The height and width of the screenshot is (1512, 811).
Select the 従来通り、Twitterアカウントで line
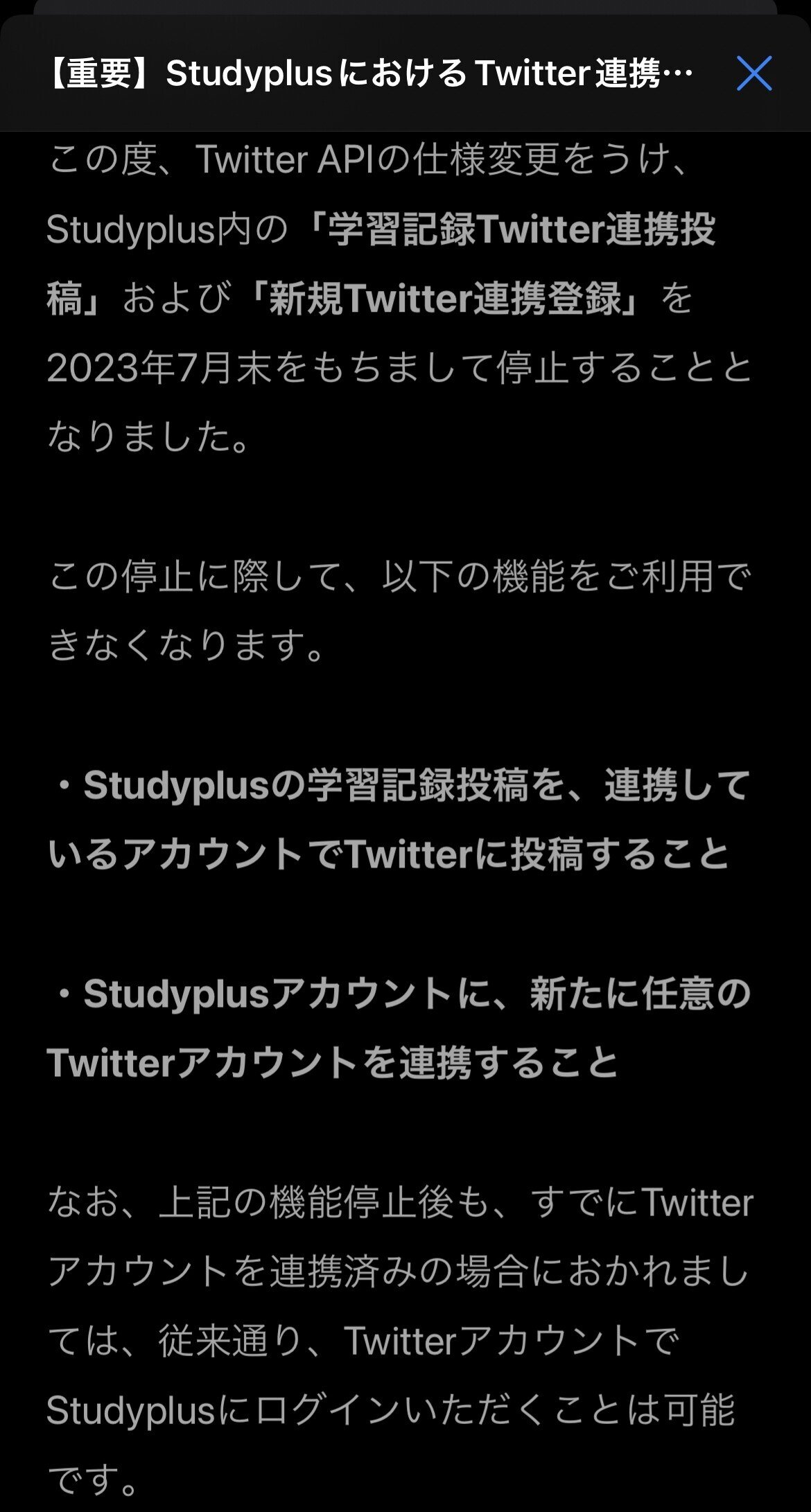(x=360, y=1341)
